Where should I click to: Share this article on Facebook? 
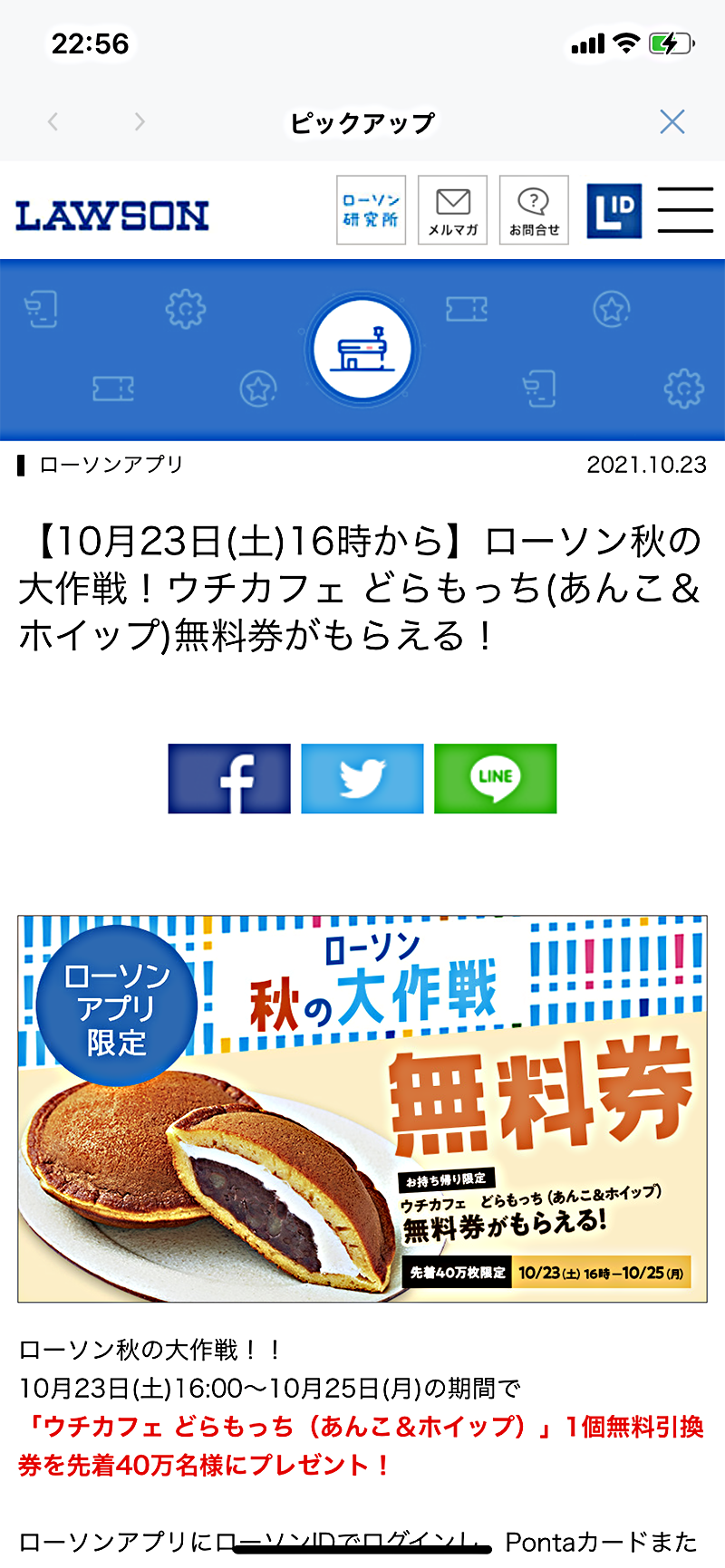click(x=229, y=778)
